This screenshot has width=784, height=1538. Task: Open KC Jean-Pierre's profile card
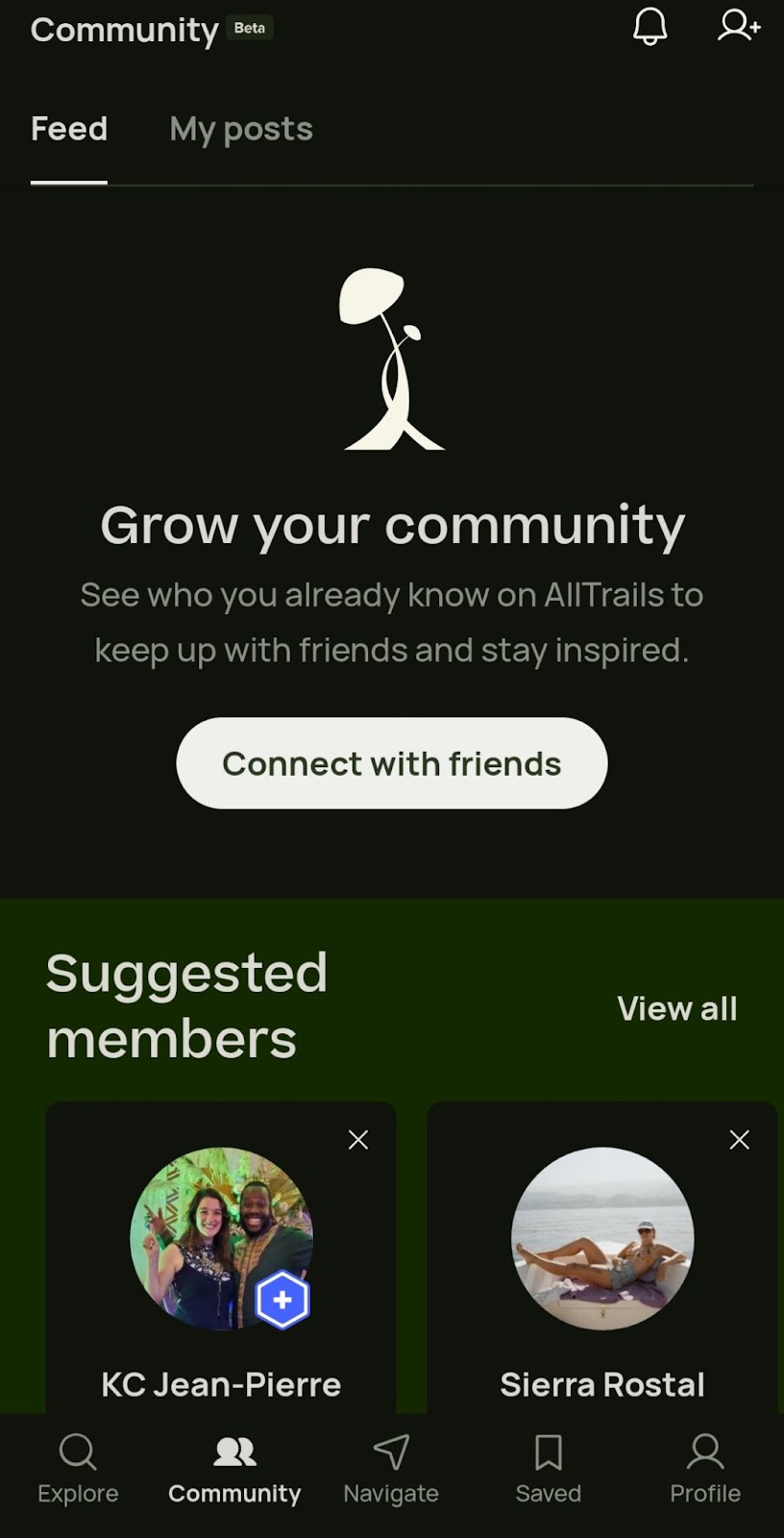pyautogui.click(x=221, y=1250)
